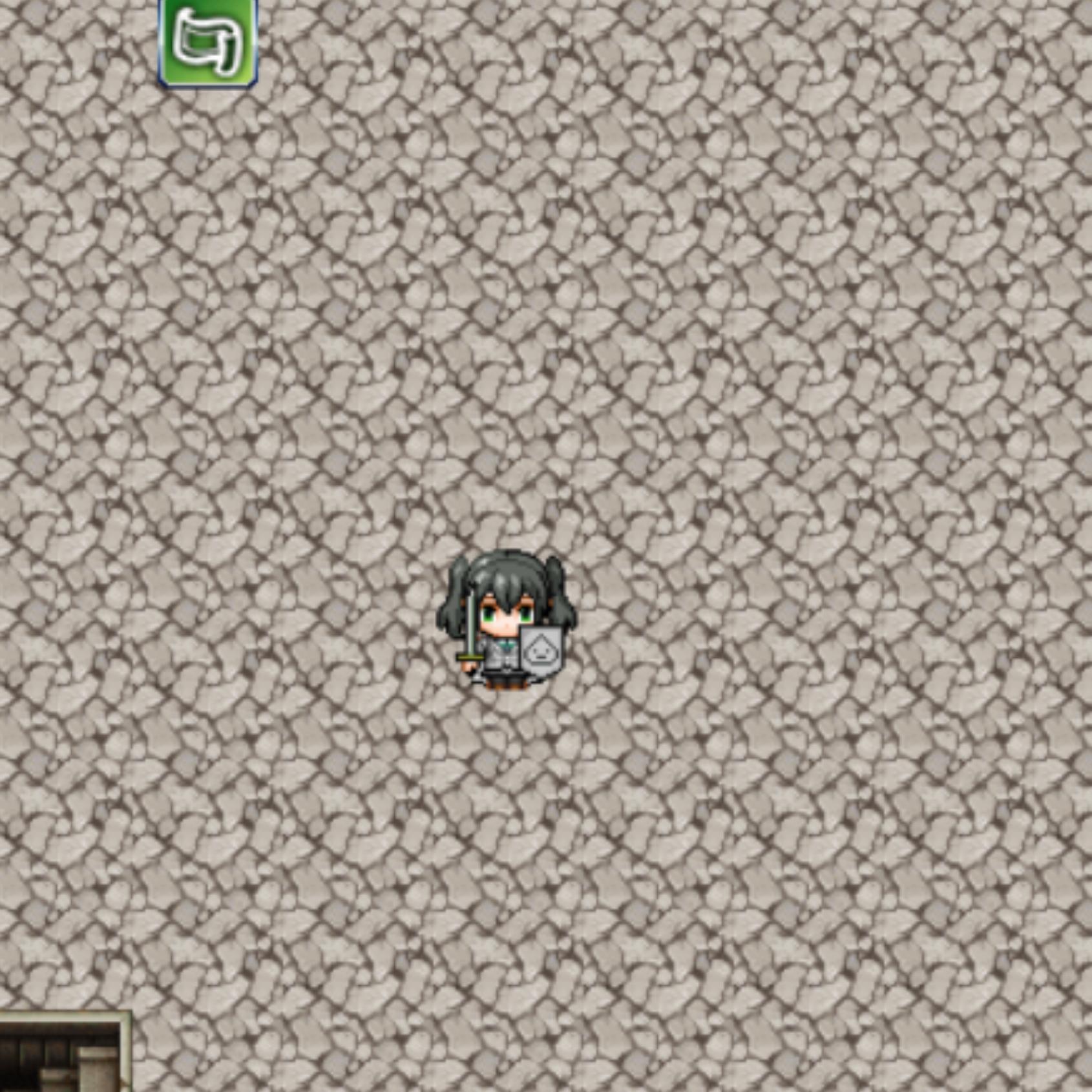Open the green scroll menu button
Image resolution: width=1092 pixels, height=1092 pixels.
208,41
